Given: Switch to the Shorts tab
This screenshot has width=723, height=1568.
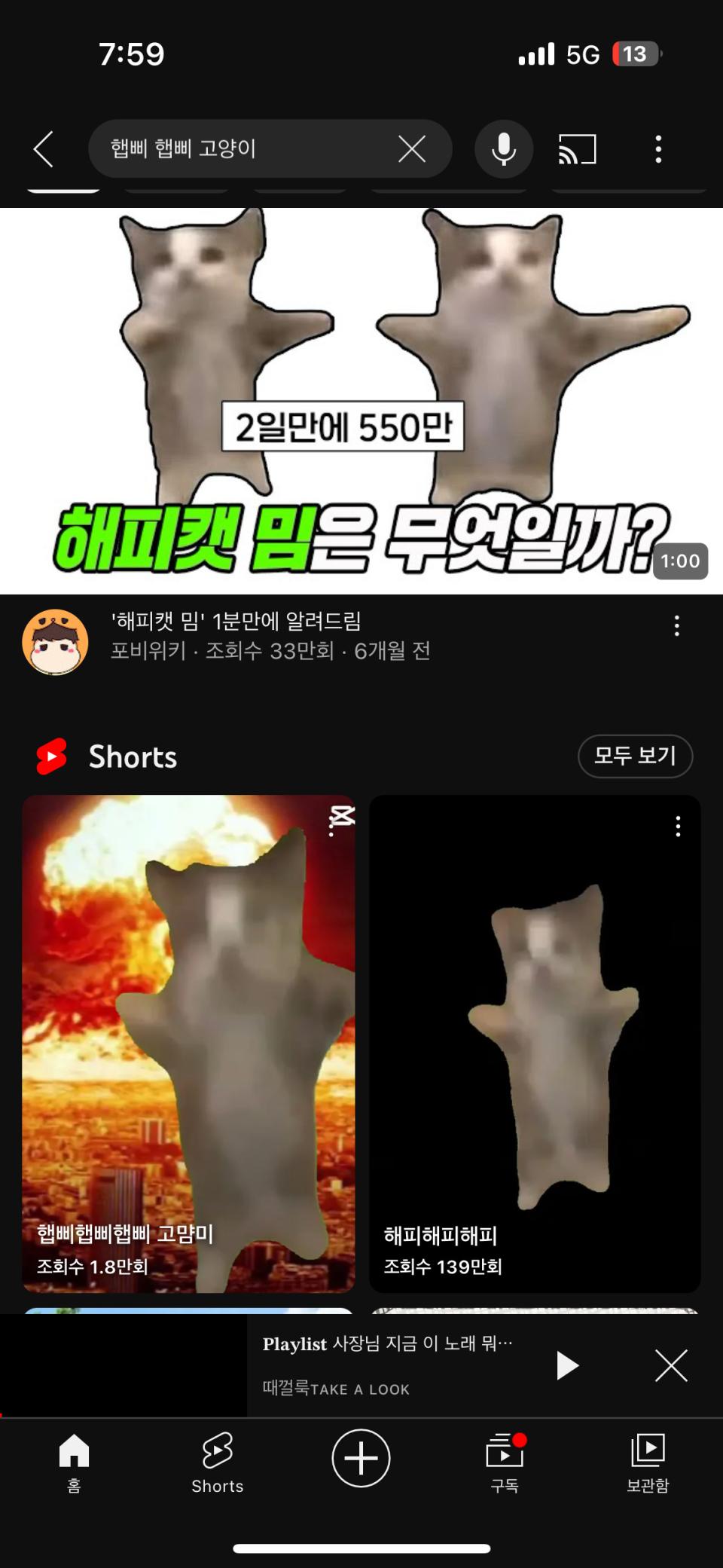Looking at the screenshot, I should tap(217, 1462).
